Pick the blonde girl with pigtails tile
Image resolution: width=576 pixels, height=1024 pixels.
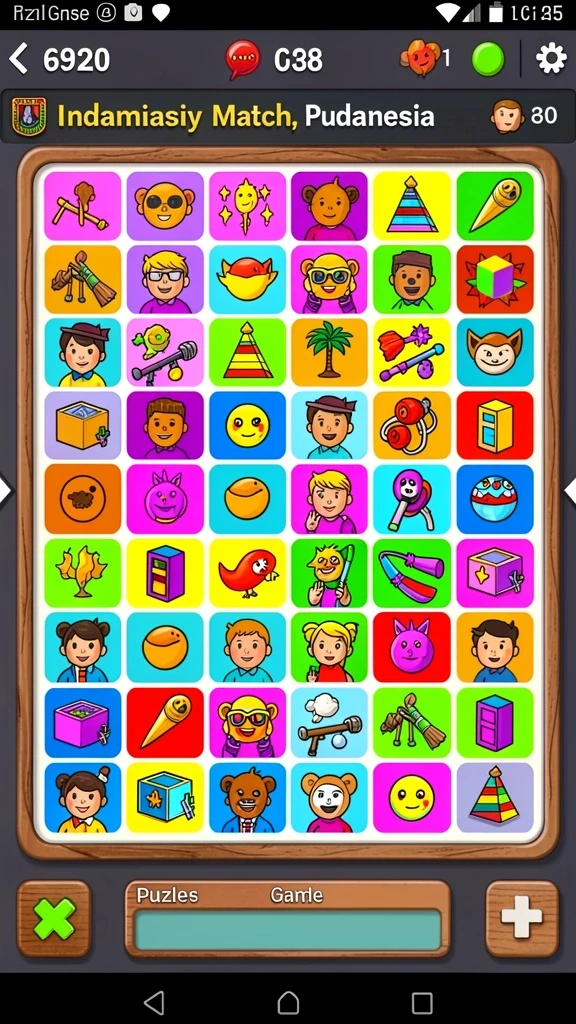tap(330, 647)
